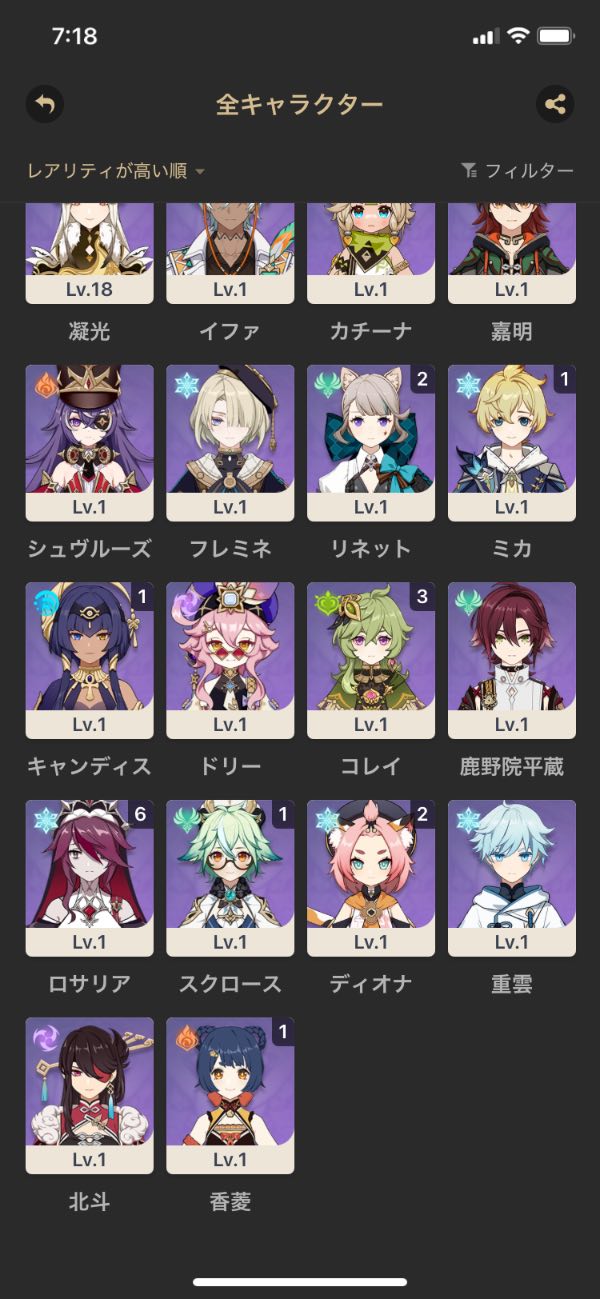Open the 嘉明 character card
Viewport: 600px width, 1299px height.
[512, 255]
